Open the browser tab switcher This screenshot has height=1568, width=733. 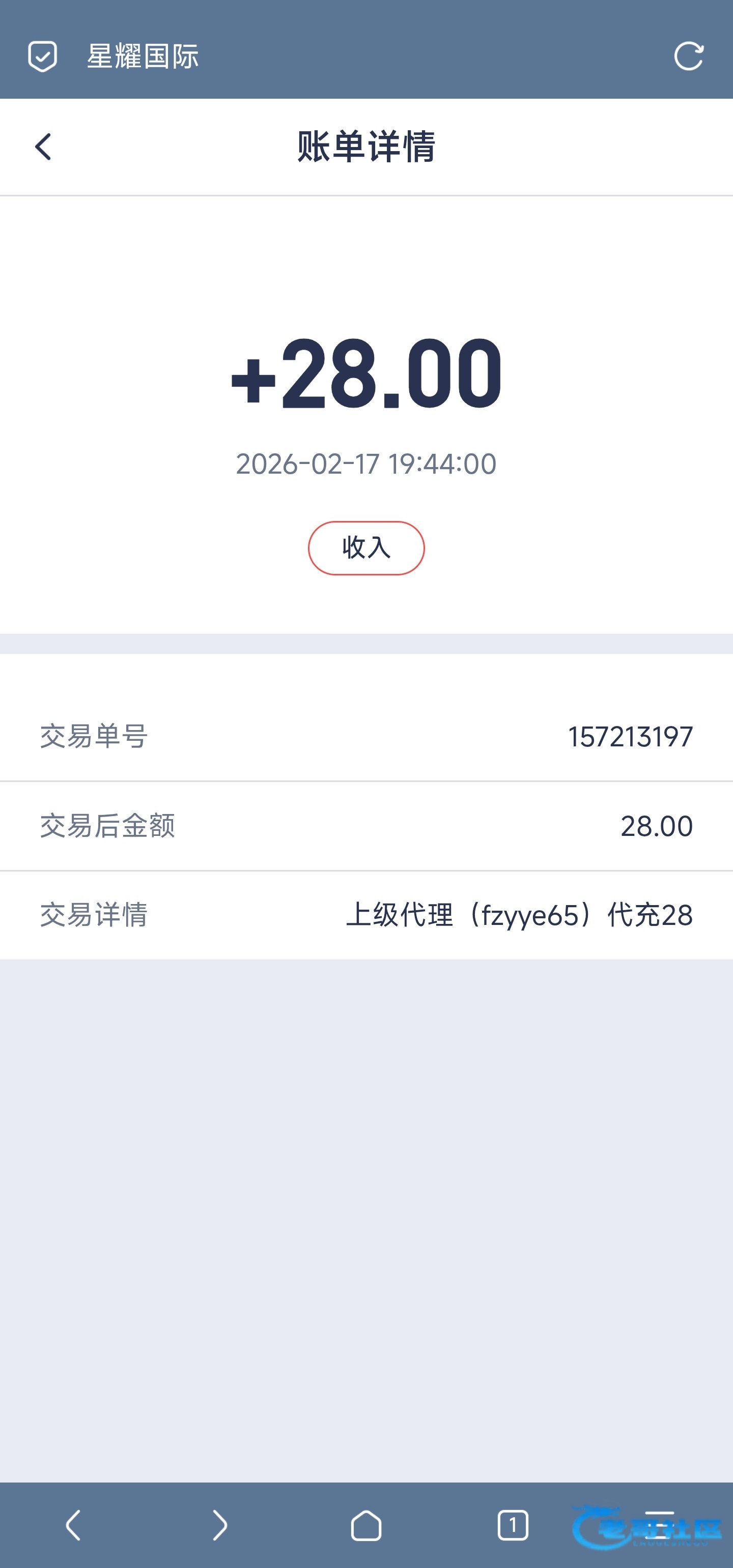(x=513, y=1525)
